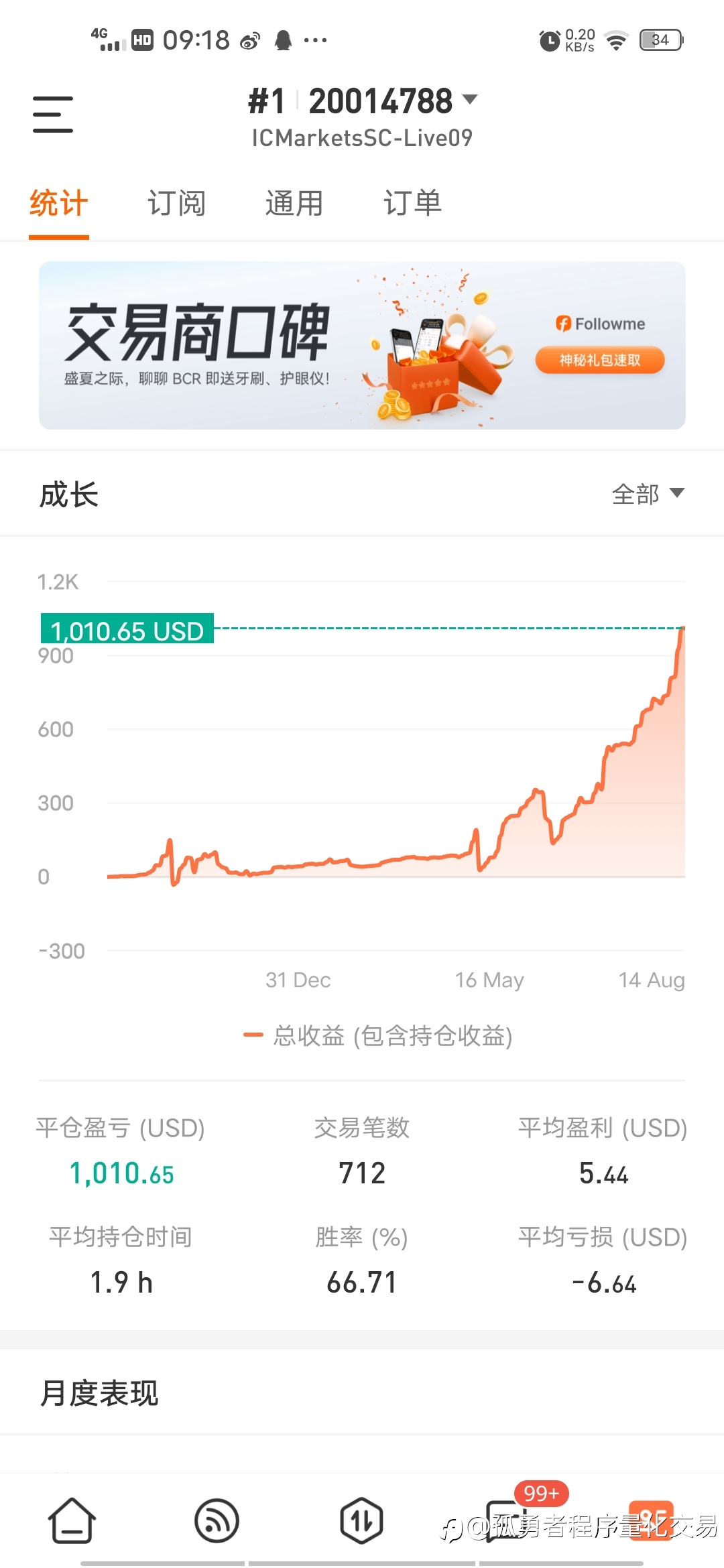
Task: Switch to the 订单 tab
Action: 412,203
